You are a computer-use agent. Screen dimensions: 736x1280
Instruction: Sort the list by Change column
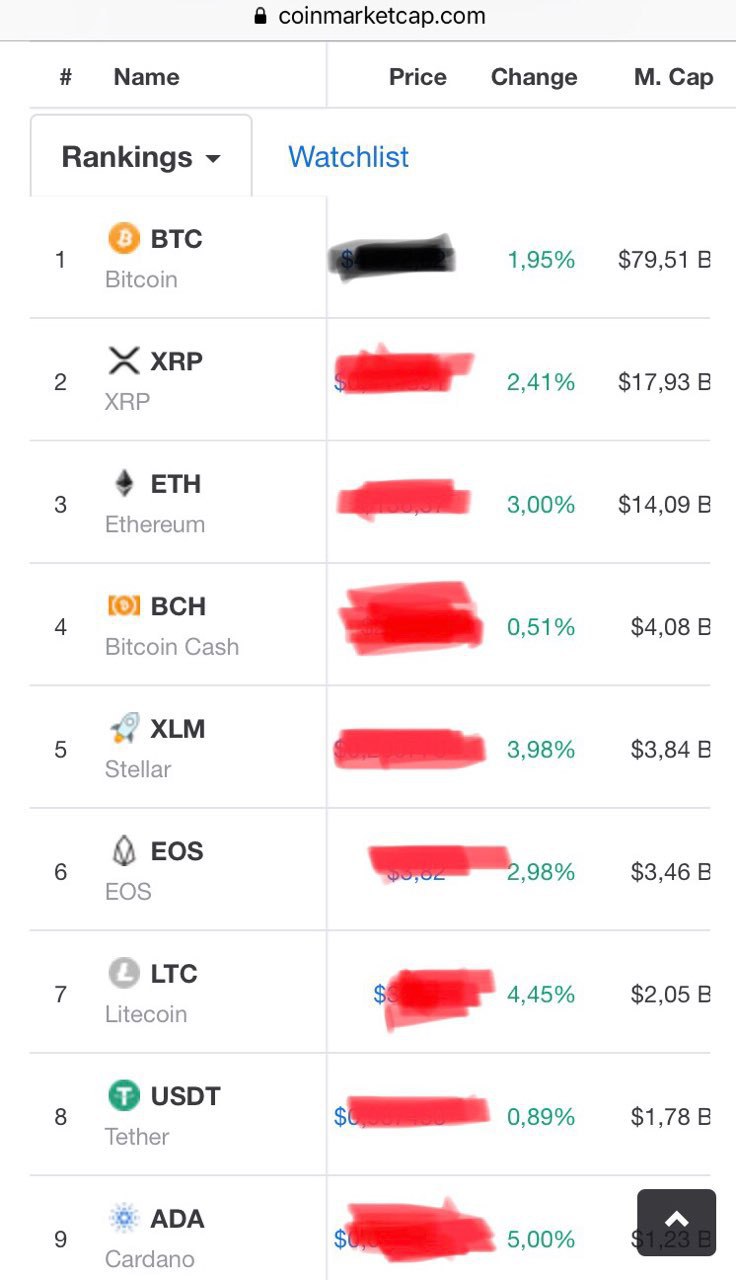(x=534, y=77)
